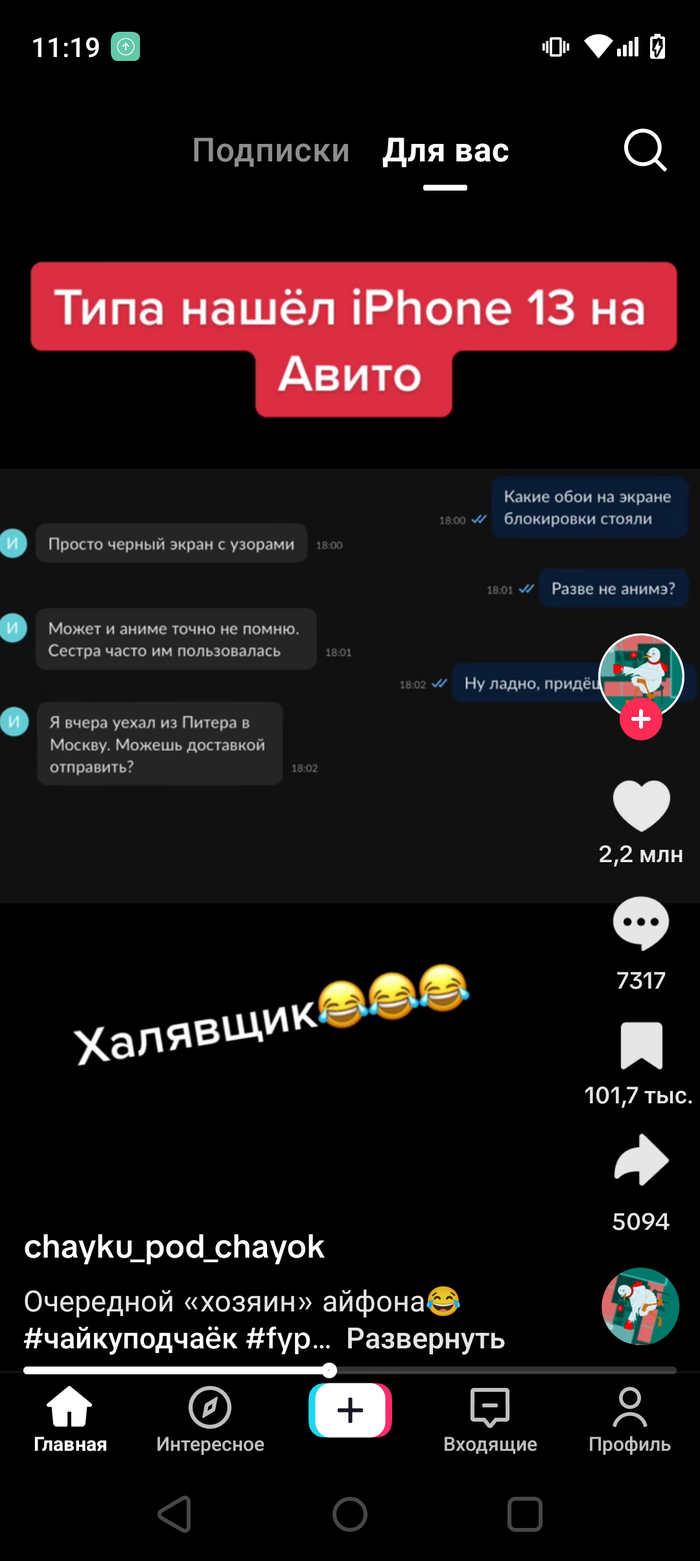Open the Входящие inbox tab
The image size is (700, 1561).
coord(490,1420)
